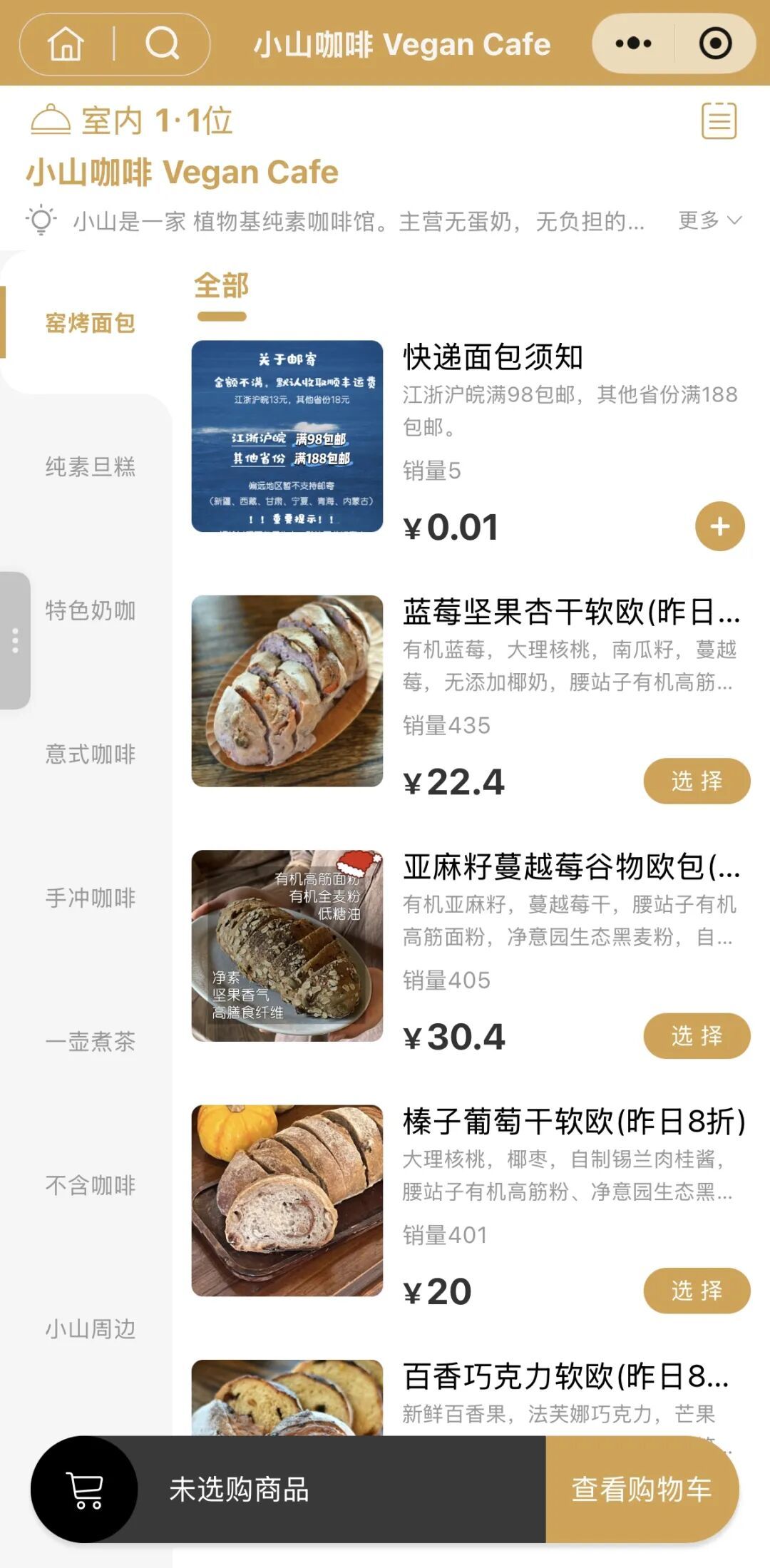Tap 选择 for 榛子葡萄干软欧
The image size is (770, 1568).
(x=697, y=1291)
